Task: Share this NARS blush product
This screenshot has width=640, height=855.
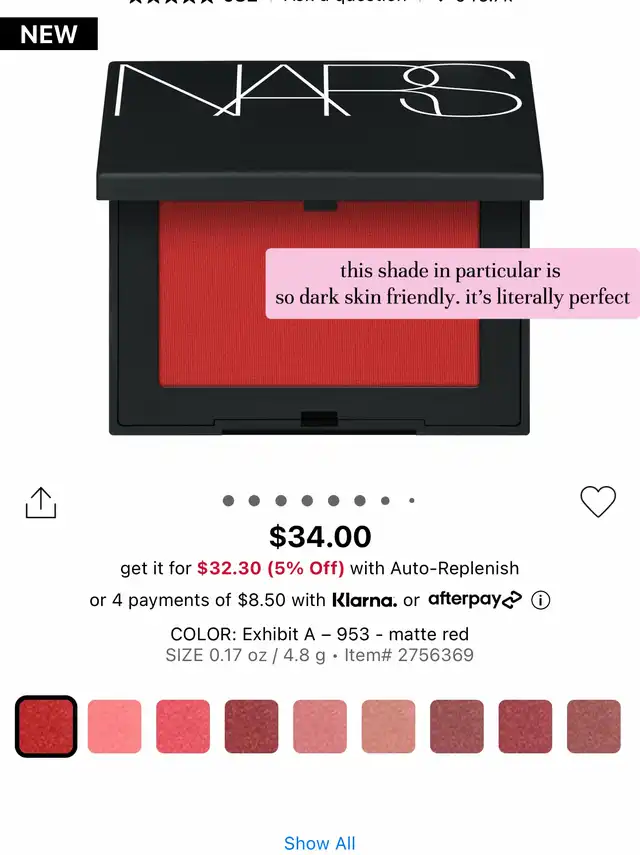Action: (41, 502)
